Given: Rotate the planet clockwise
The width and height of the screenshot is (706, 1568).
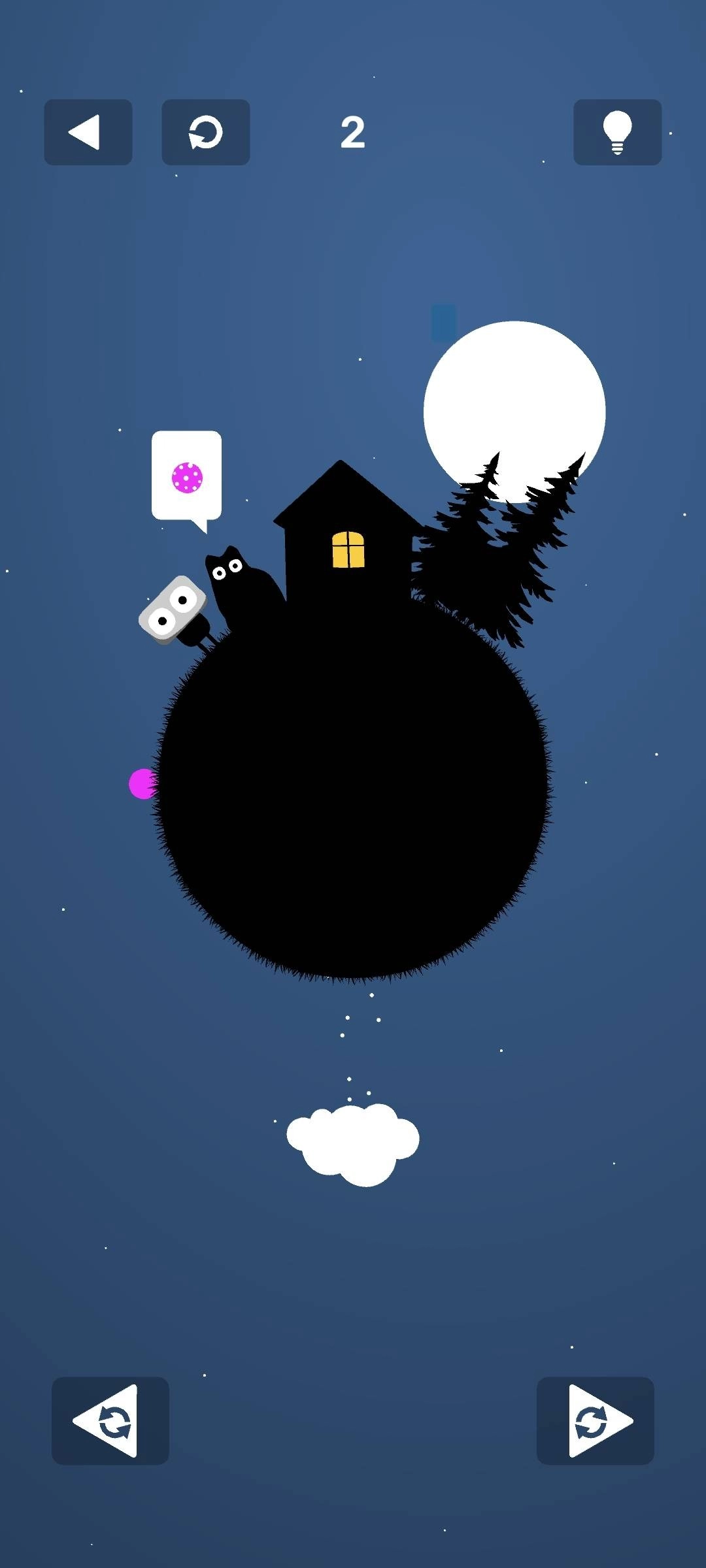Looking at the screenshot, I should (x=595, y=1420).
